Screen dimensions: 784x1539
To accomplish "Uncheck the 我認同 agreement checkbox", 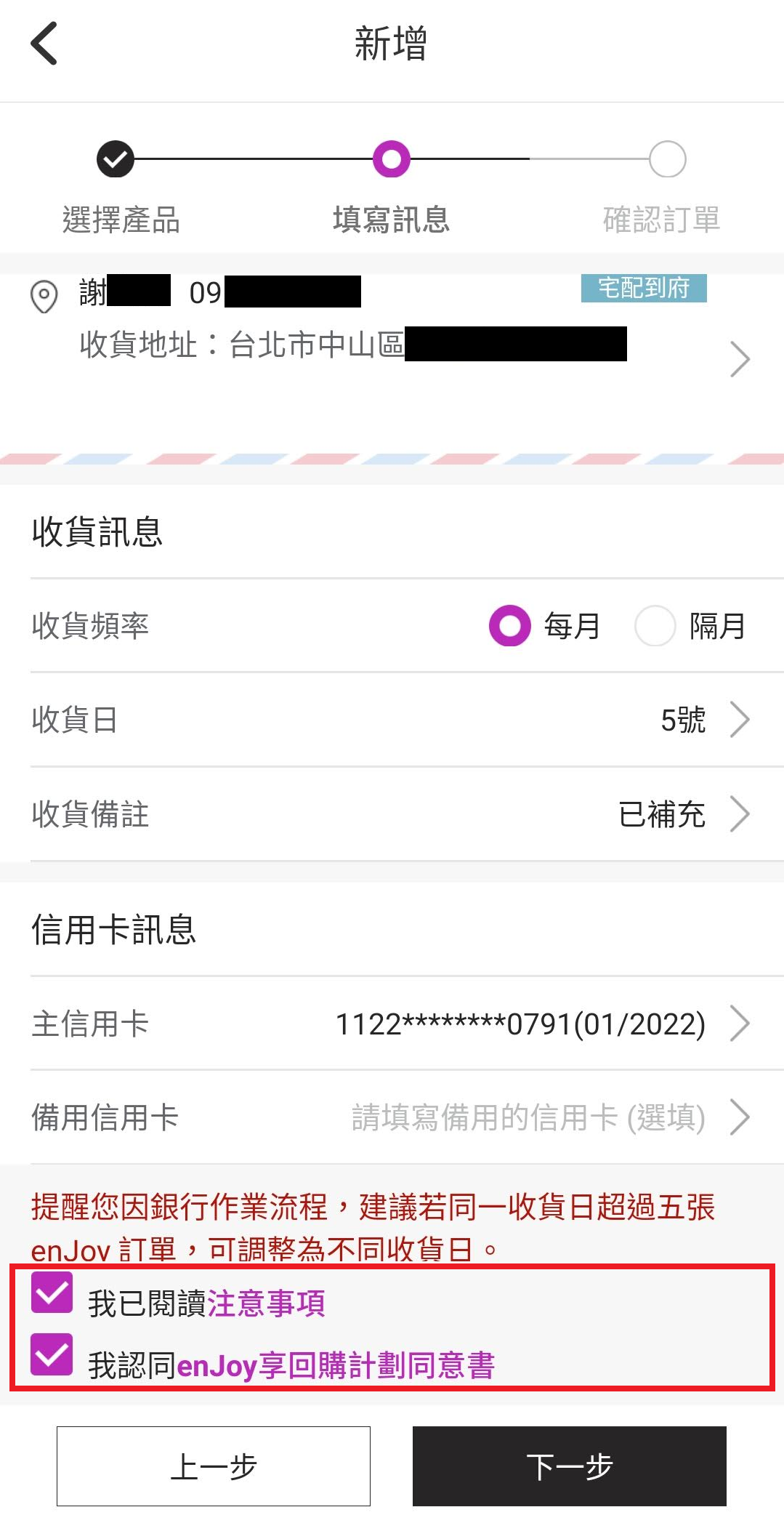I will pos(52,1354).
